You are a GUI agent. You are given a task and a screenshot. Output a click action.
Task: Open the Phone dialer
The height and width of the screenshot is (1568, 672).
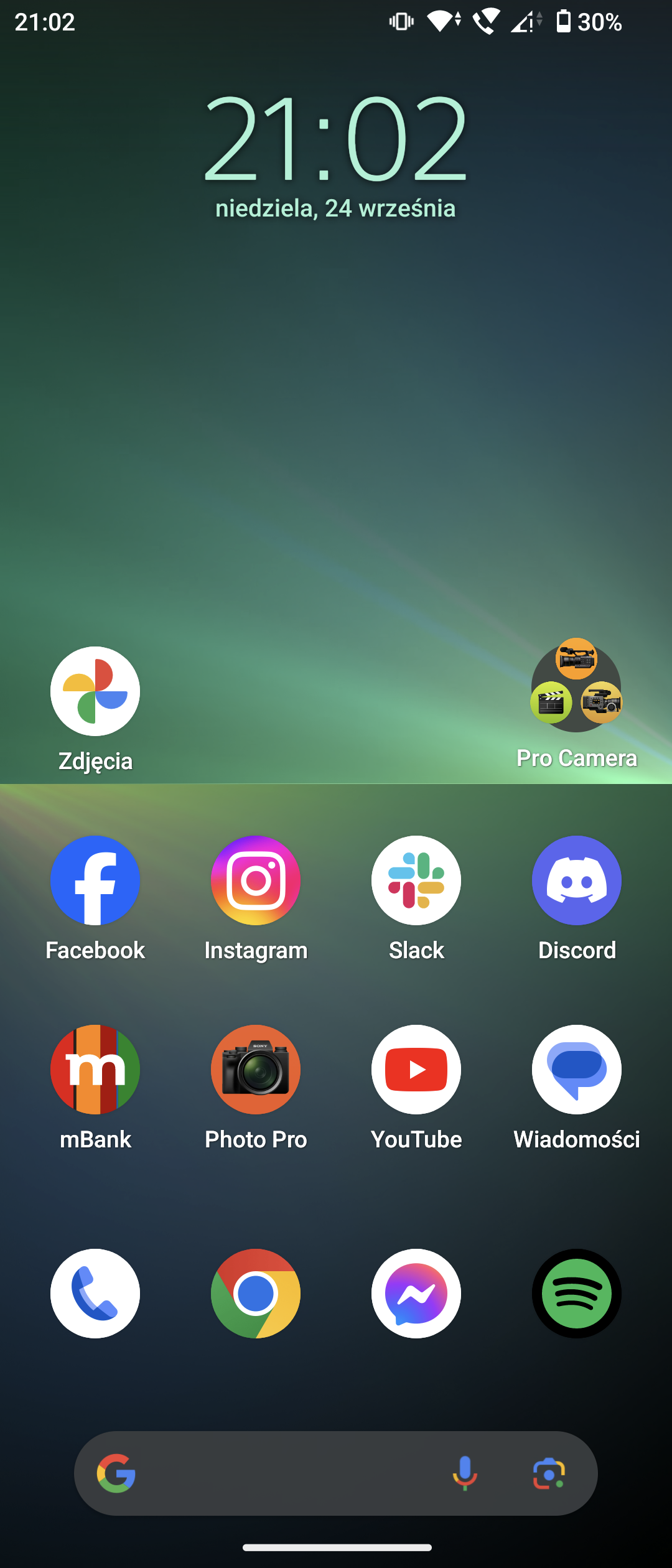click(x=95, y=1294)
